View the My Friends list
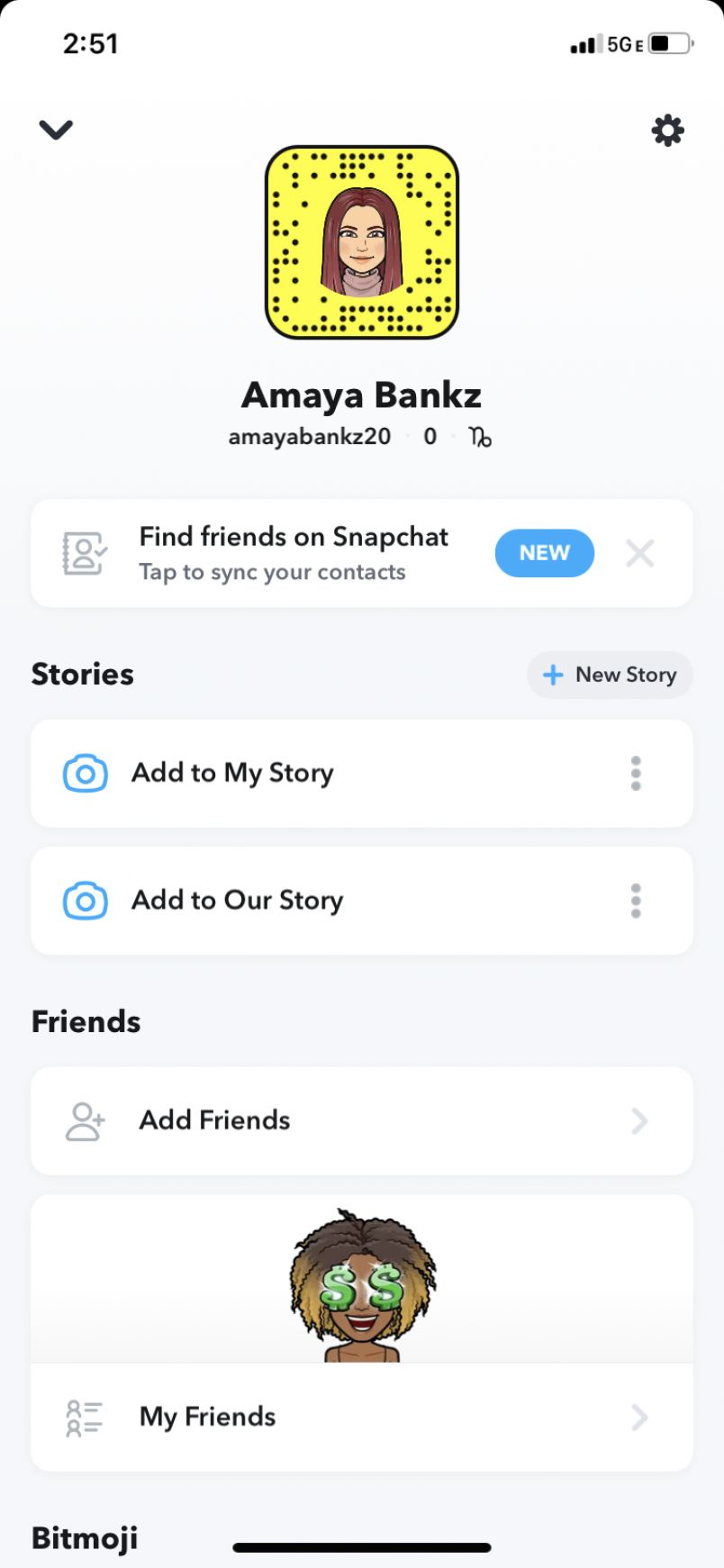 [x=360, y=1417]
